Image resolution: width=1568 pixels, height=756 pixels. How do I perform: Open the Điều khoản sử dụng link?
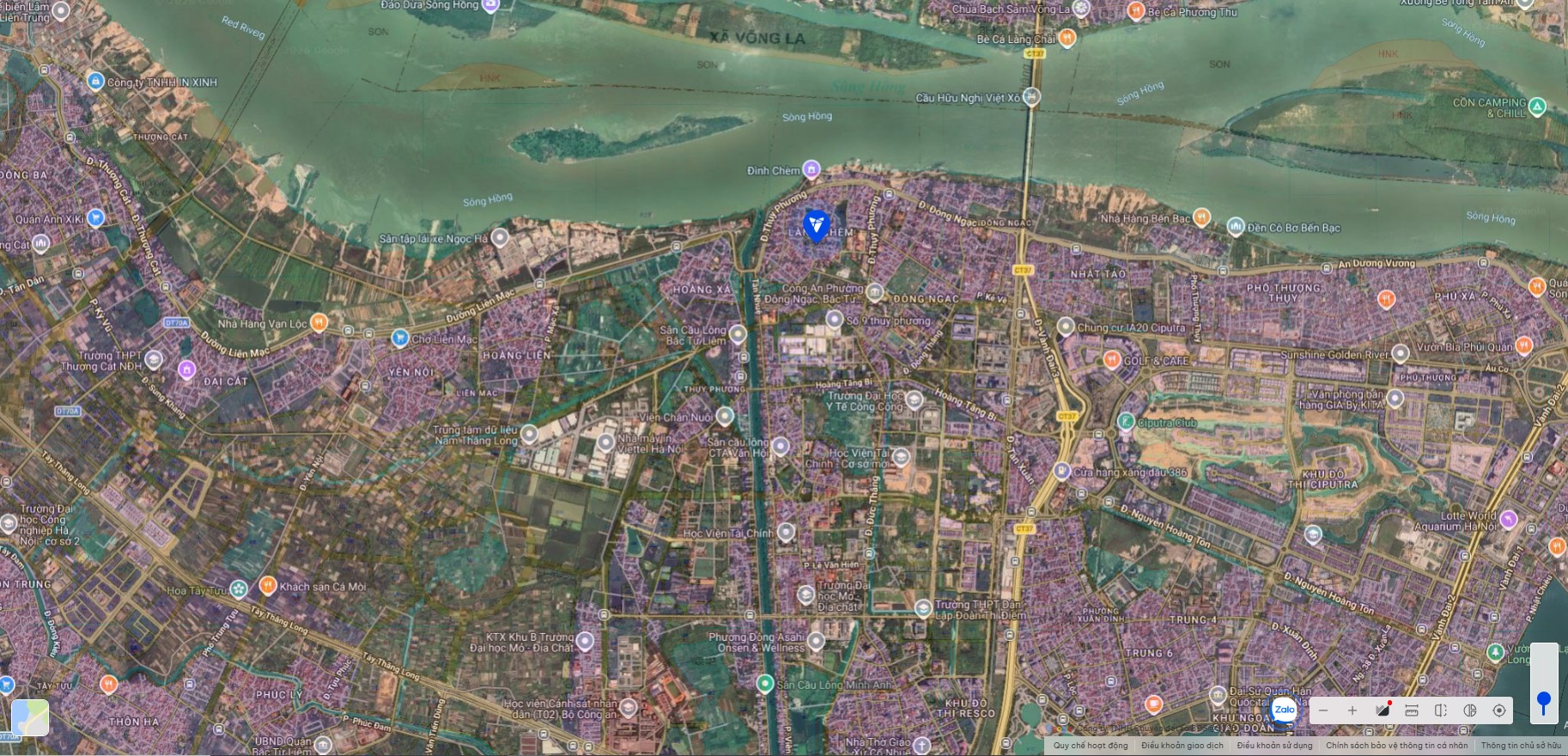coord(1274,746)
